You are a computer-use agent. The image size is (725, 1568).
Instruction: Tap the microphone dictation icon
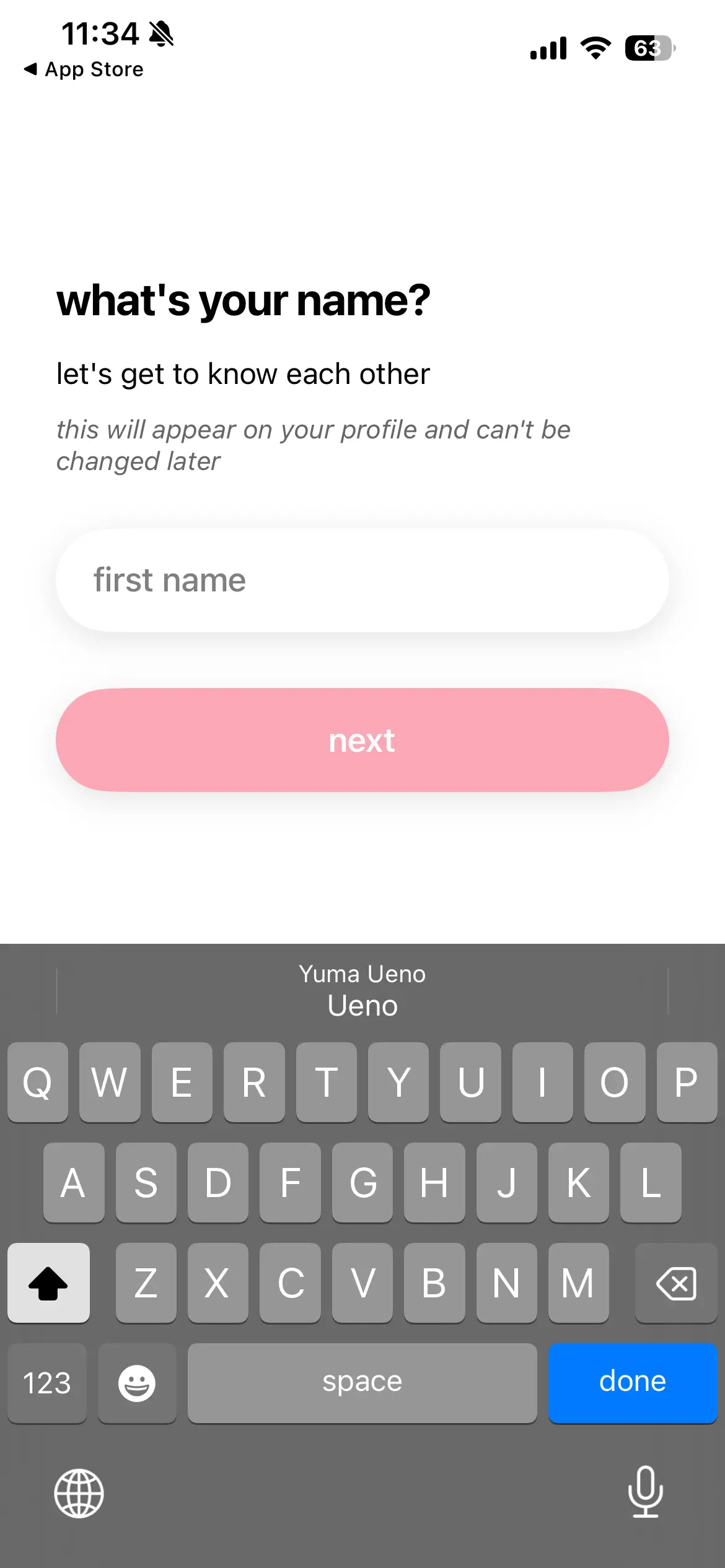[x=645, y=1494]
